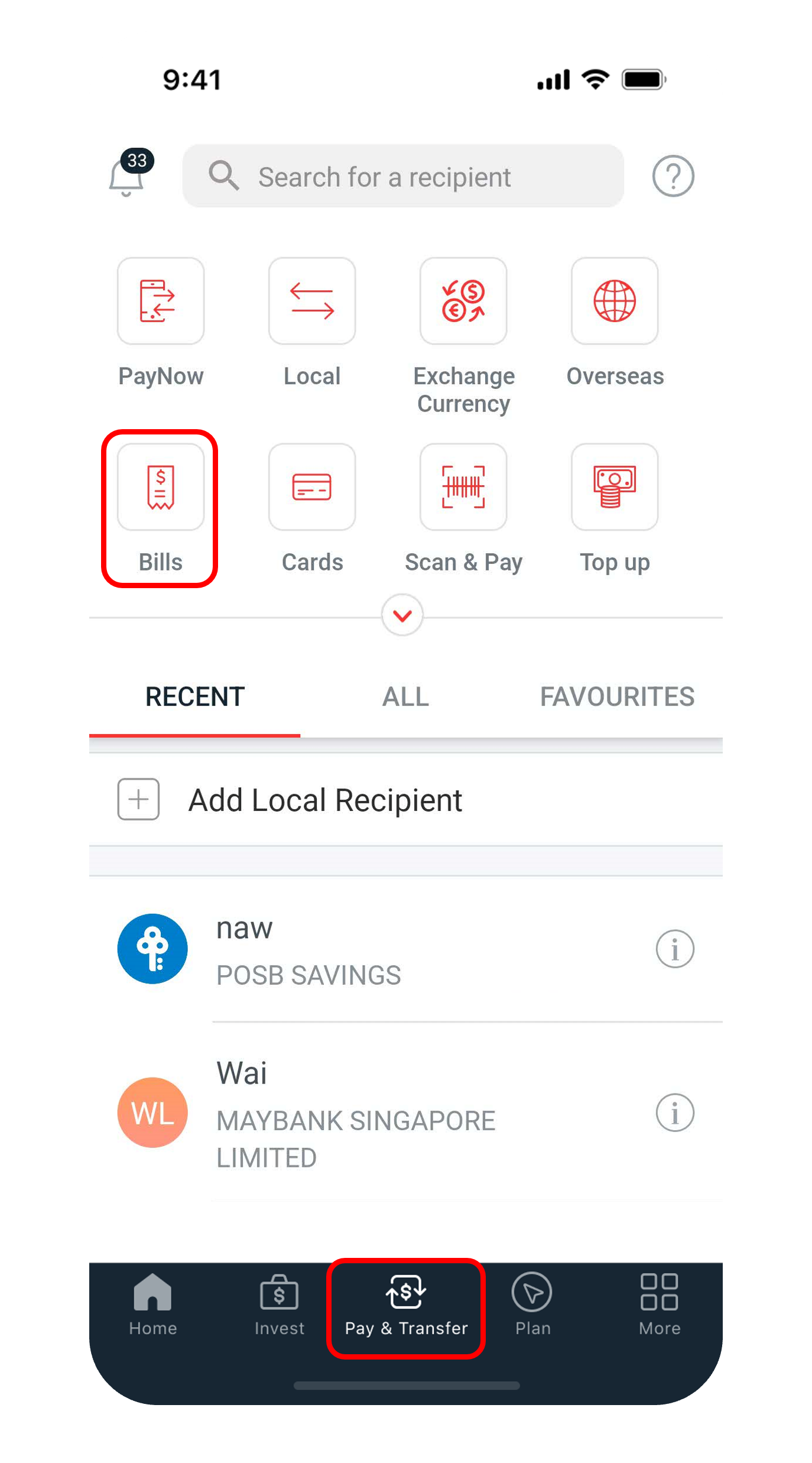
Task: Select Overseas transfer
Action: (x=615, y=301)
